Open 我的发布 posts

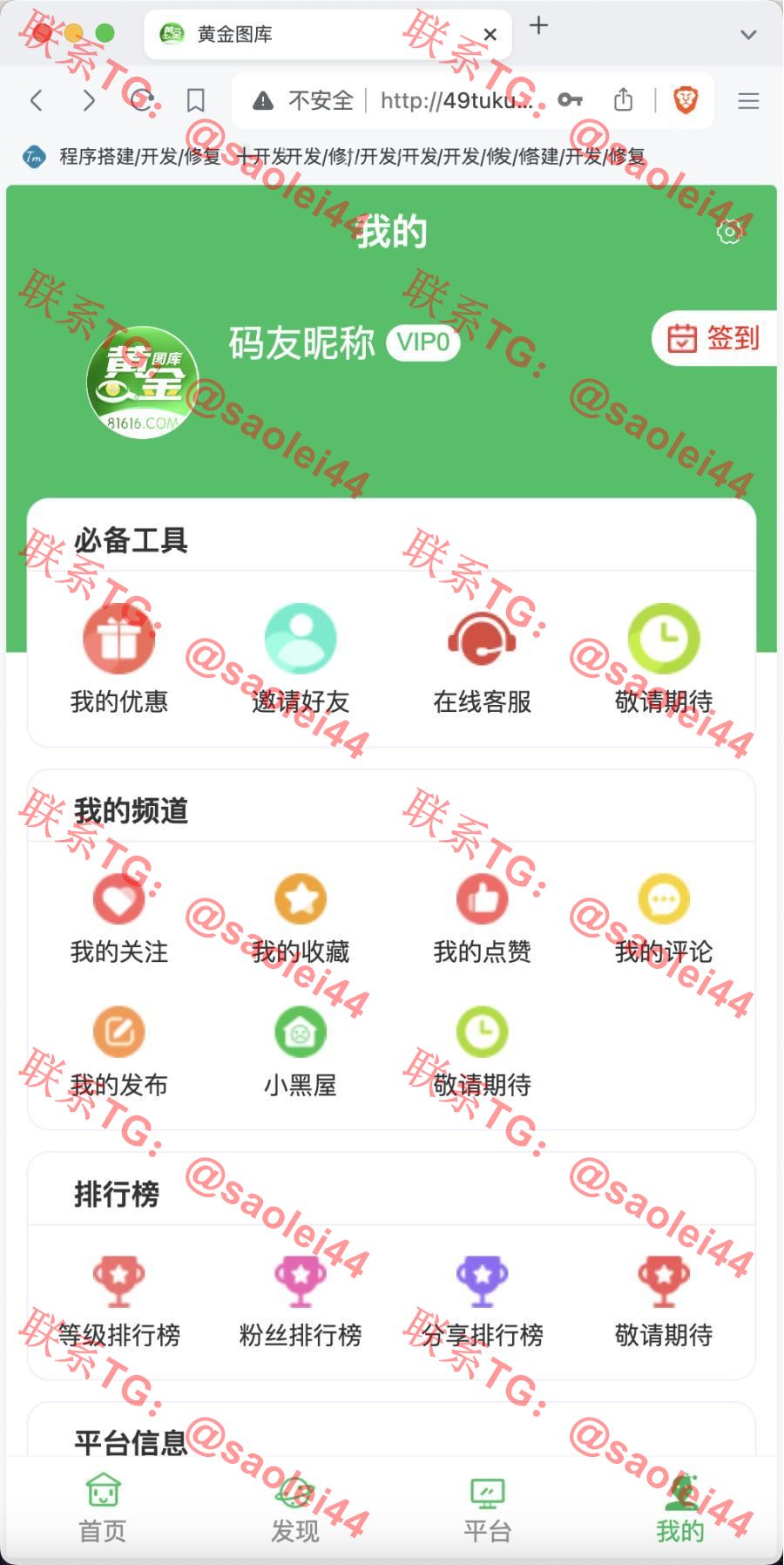pyautogui.click(x=119, y=1052)
